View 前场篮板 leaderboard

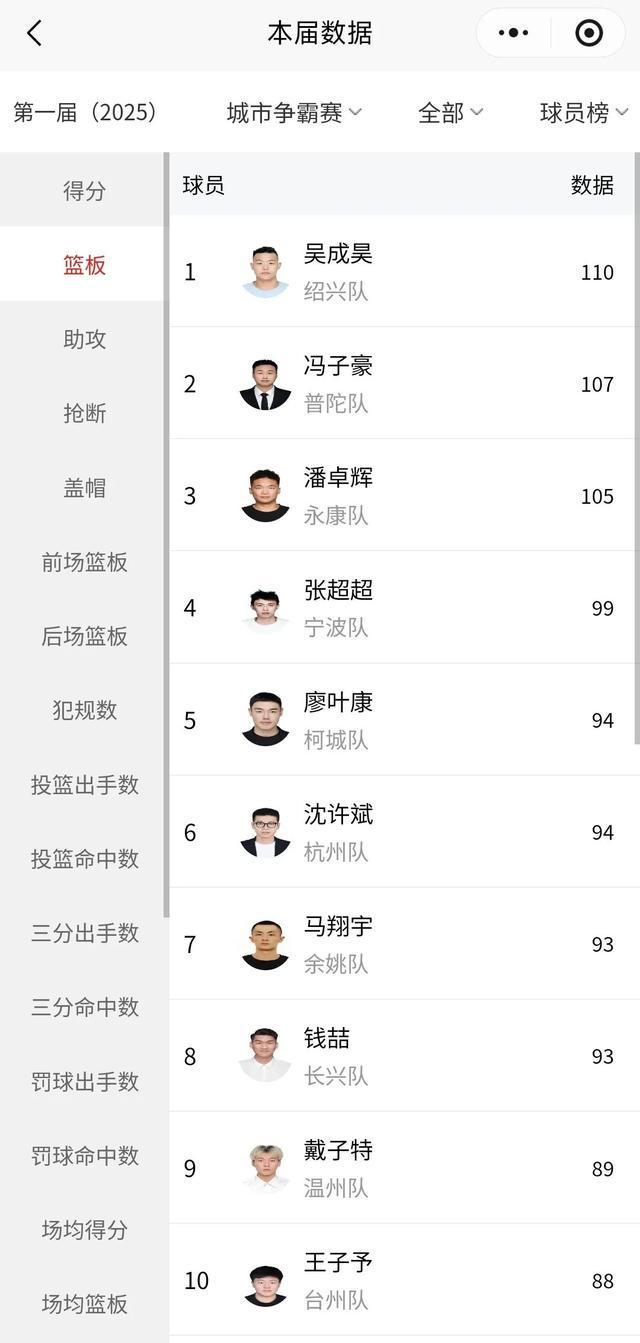click(84, 562)
